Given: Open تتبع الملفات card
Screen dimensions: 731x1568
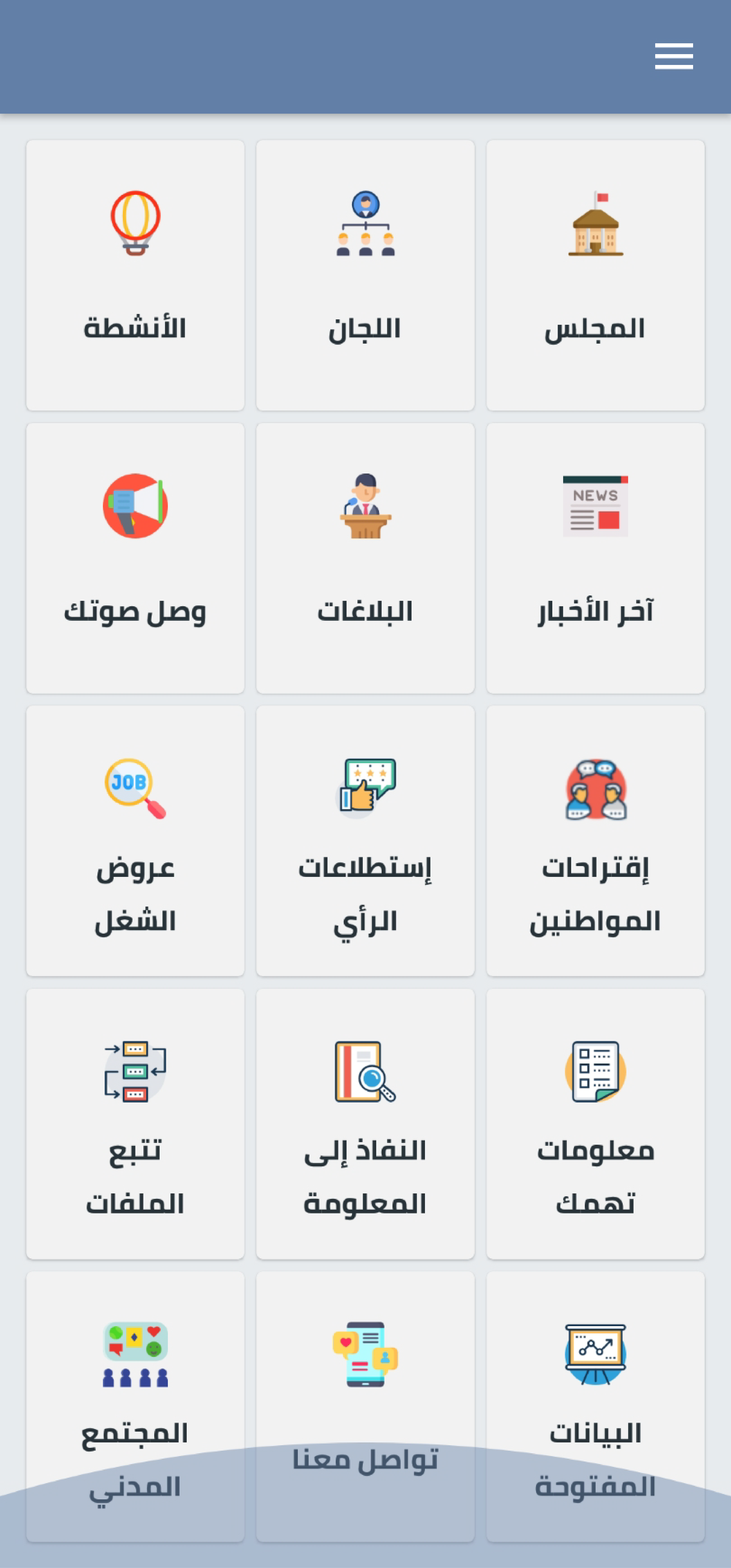Looking at the screenshot, I should (x=135, y=1124).
